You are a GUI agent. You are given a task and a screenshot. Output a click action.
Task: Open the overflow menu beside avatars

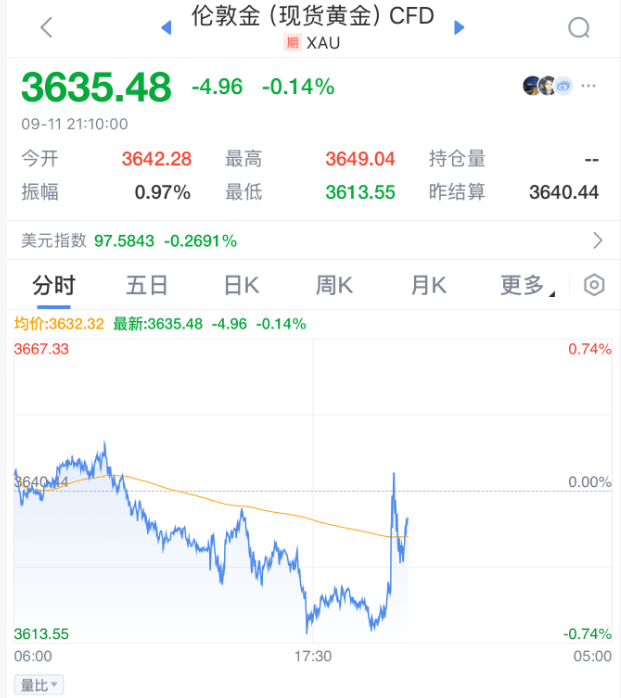588,86
